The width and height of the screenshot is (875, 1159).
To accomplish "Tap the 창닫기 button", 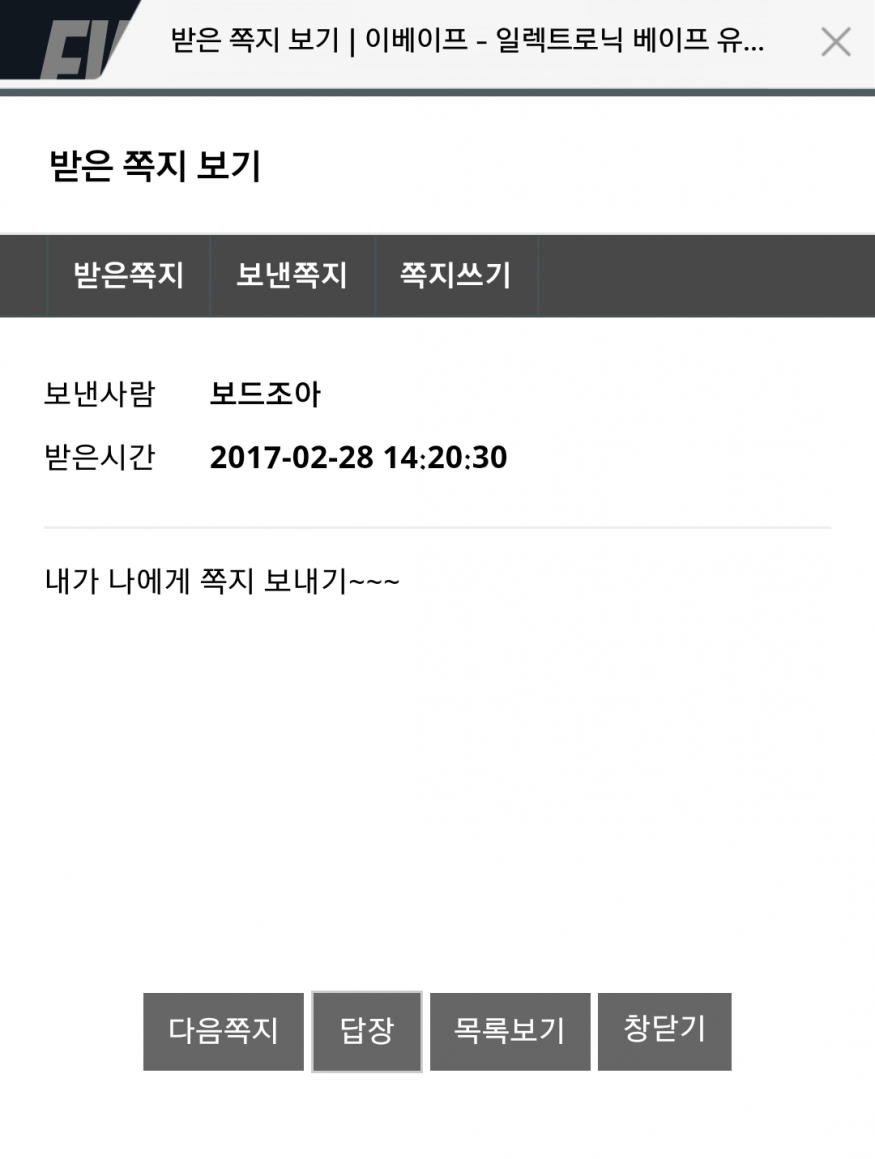I will (665, 1031).
